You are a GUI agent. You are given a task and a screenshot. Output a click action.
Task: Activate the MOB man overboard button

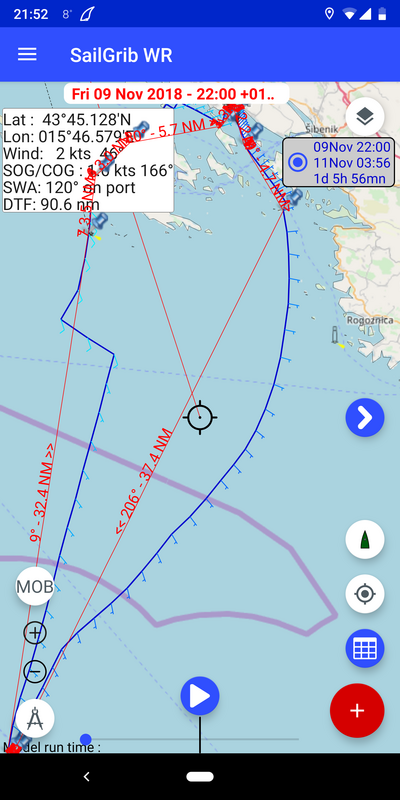35,586
